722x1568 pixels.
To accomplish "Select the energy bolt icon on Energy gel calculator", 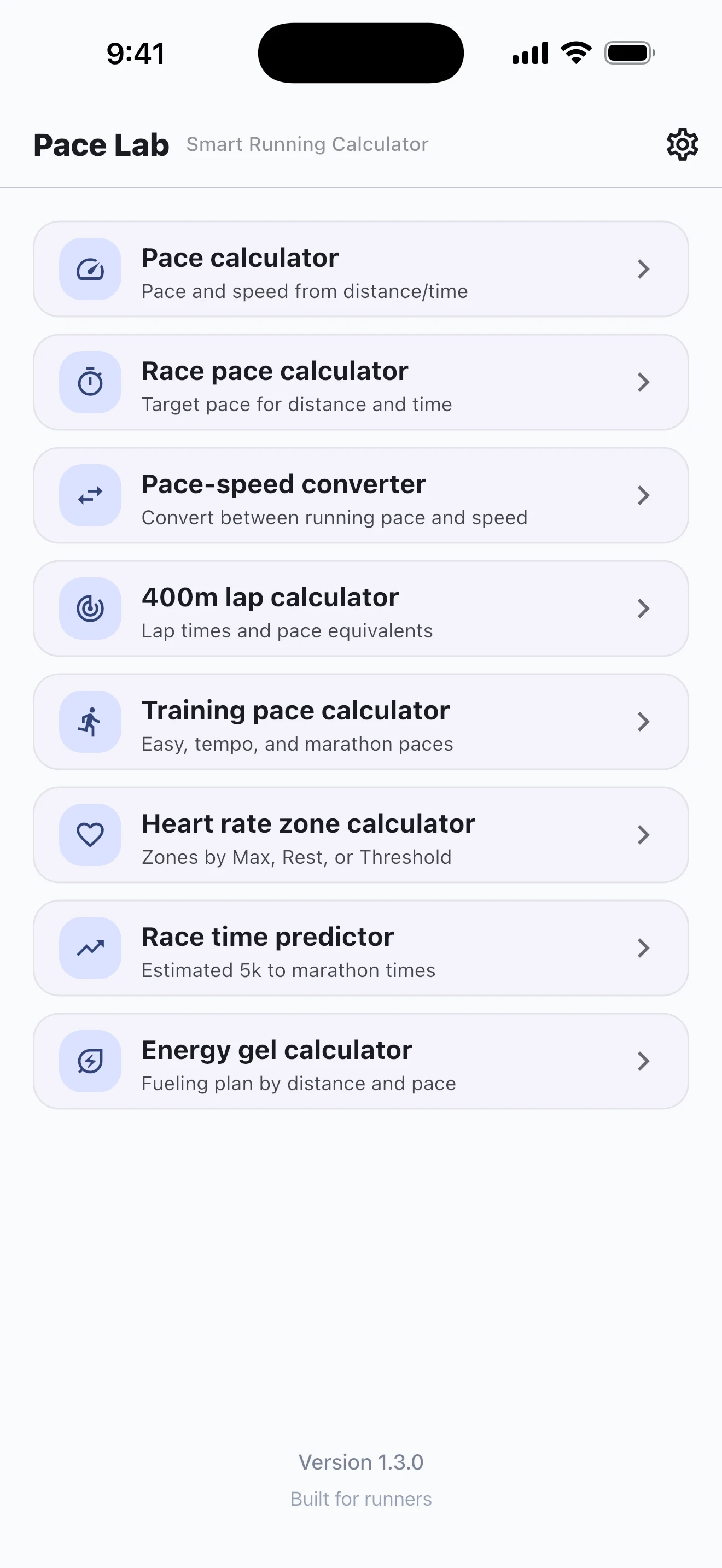I will point(90,1061).
